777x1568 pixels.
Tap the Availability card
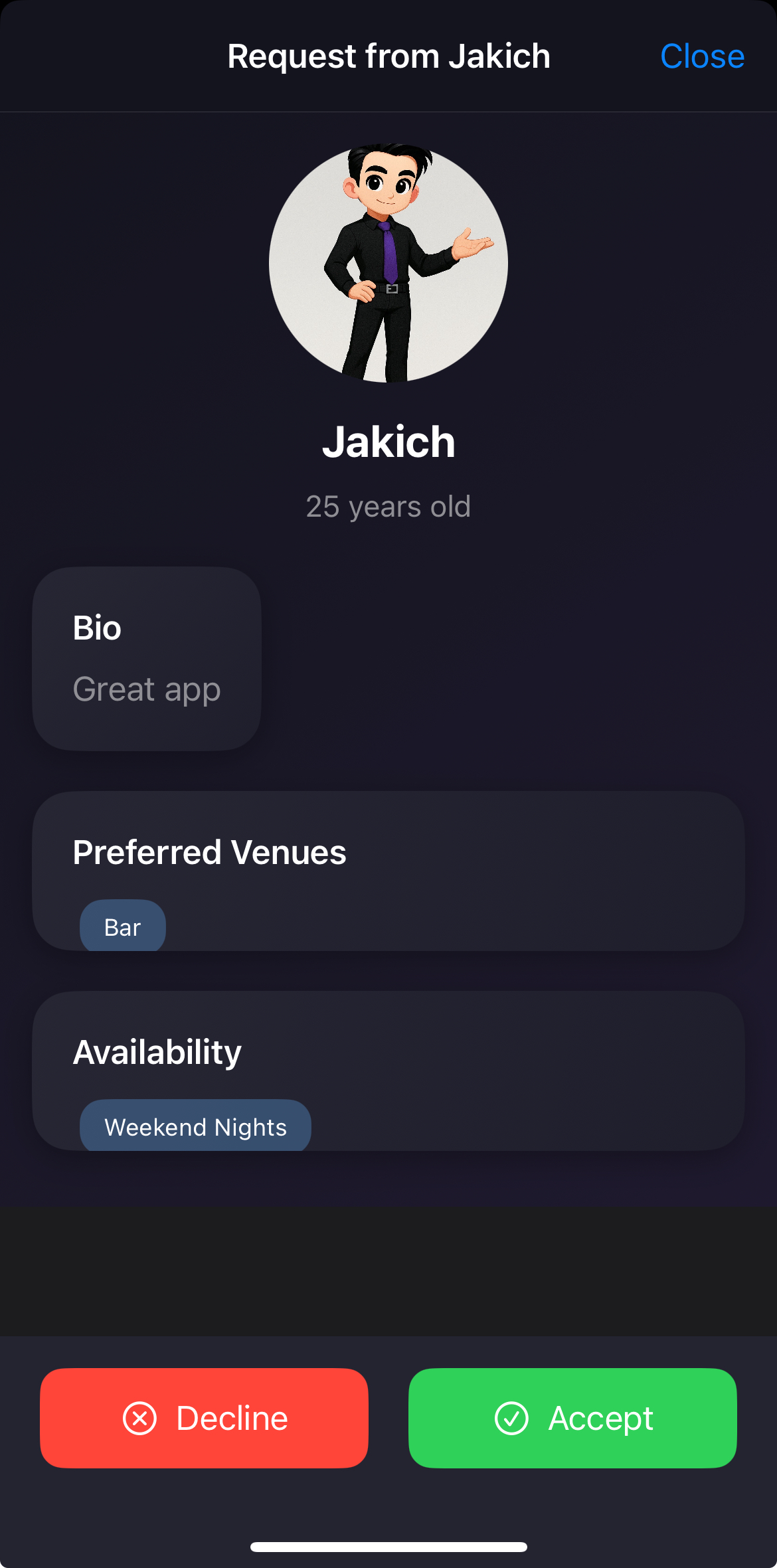coord(388,1069)
